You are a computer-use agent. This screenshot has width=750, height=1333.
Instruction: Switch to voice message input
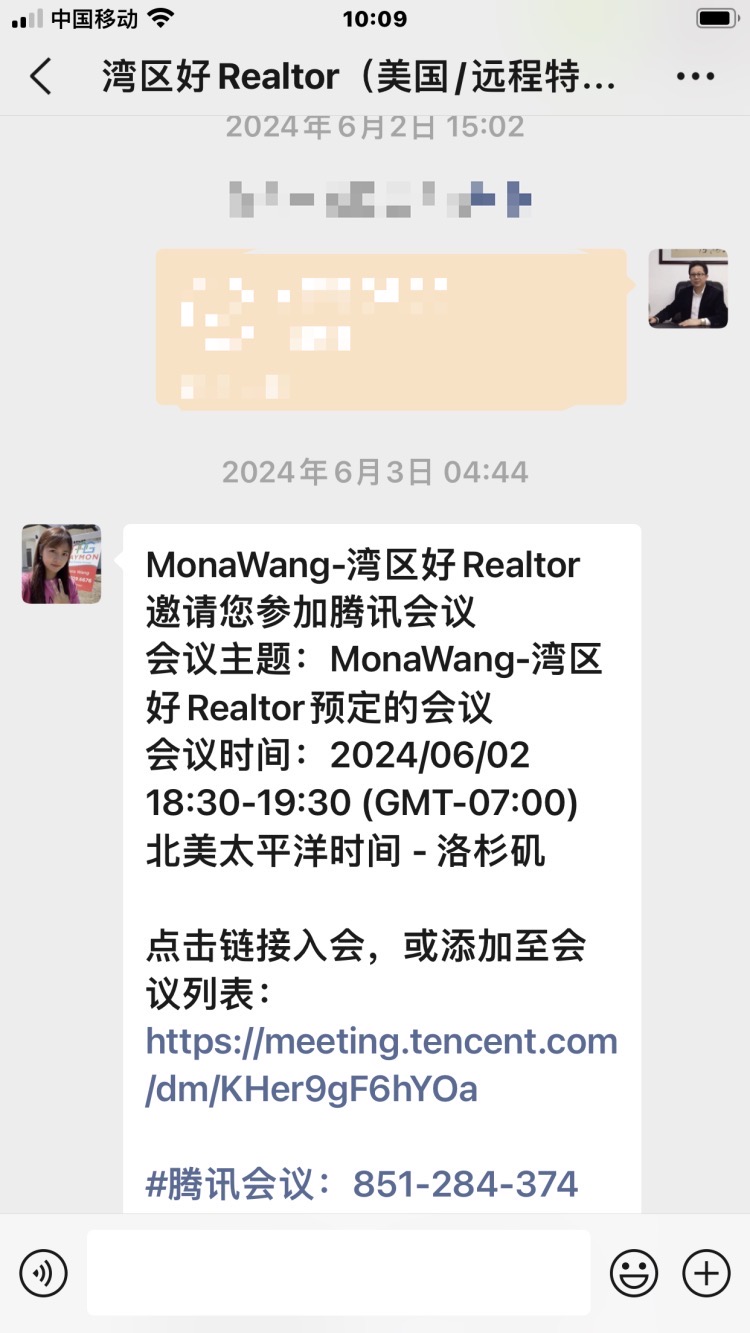coord(43,1273)
